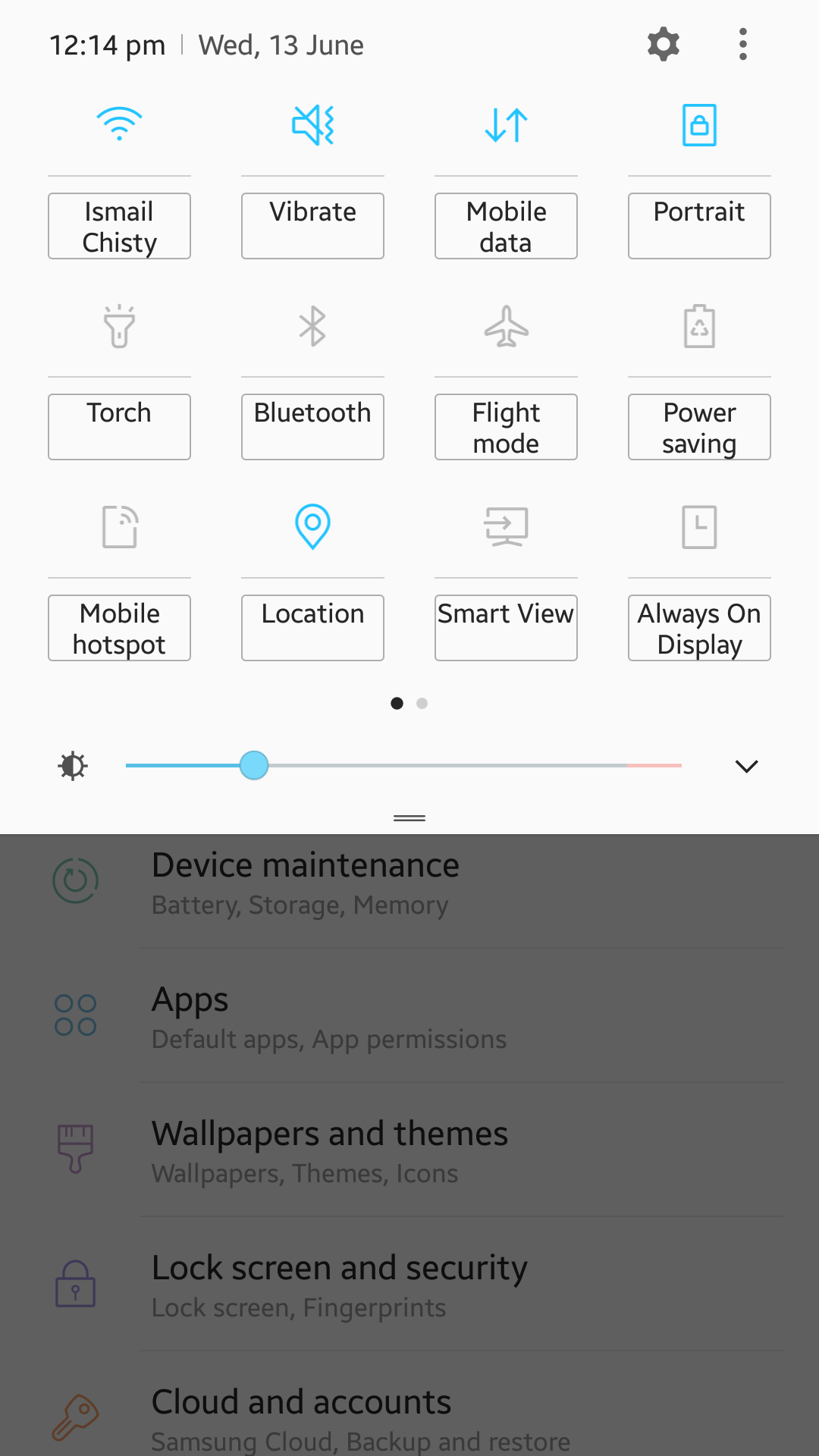Expand brightness options with the chevron

(x=747, y=766)
